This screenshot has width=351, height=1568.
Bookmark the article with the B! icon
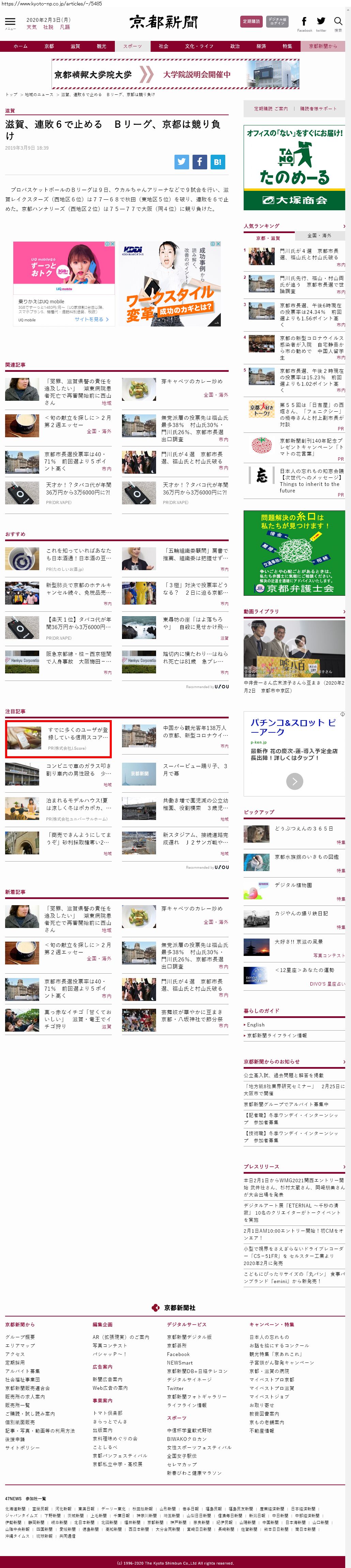pyautogui.click(x=218, y=162)
